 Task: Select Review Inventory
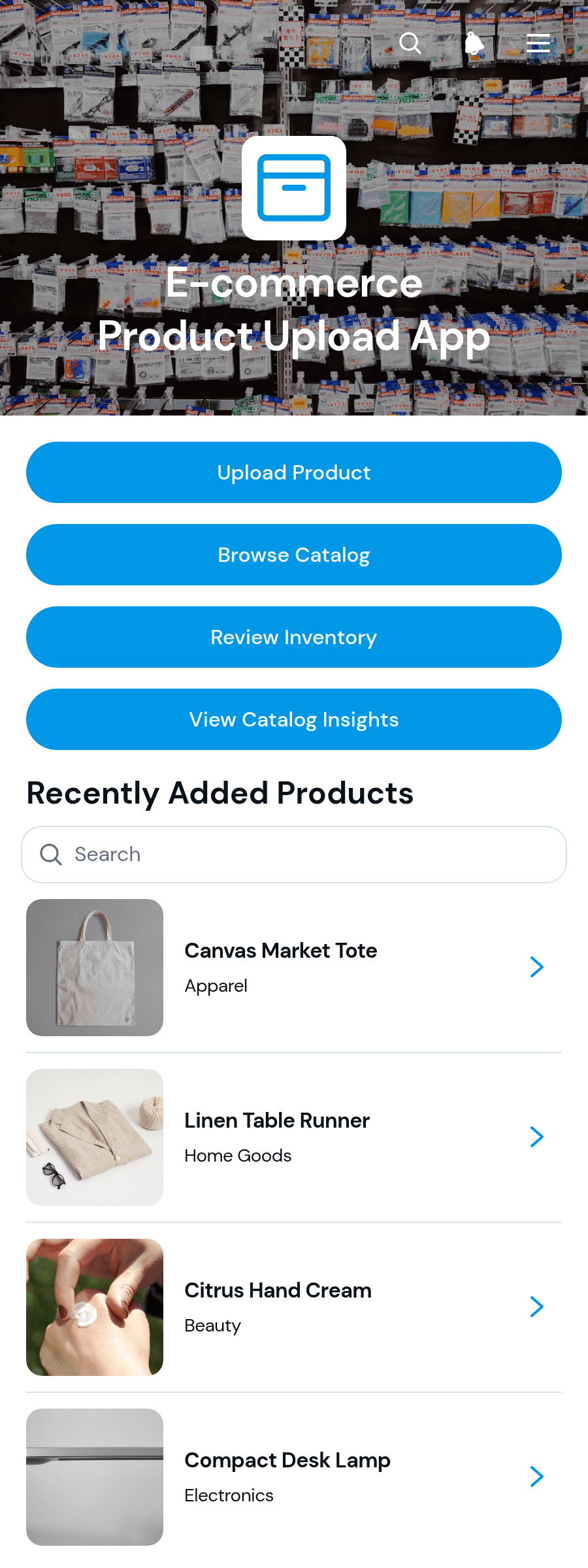tap(294, 637)
